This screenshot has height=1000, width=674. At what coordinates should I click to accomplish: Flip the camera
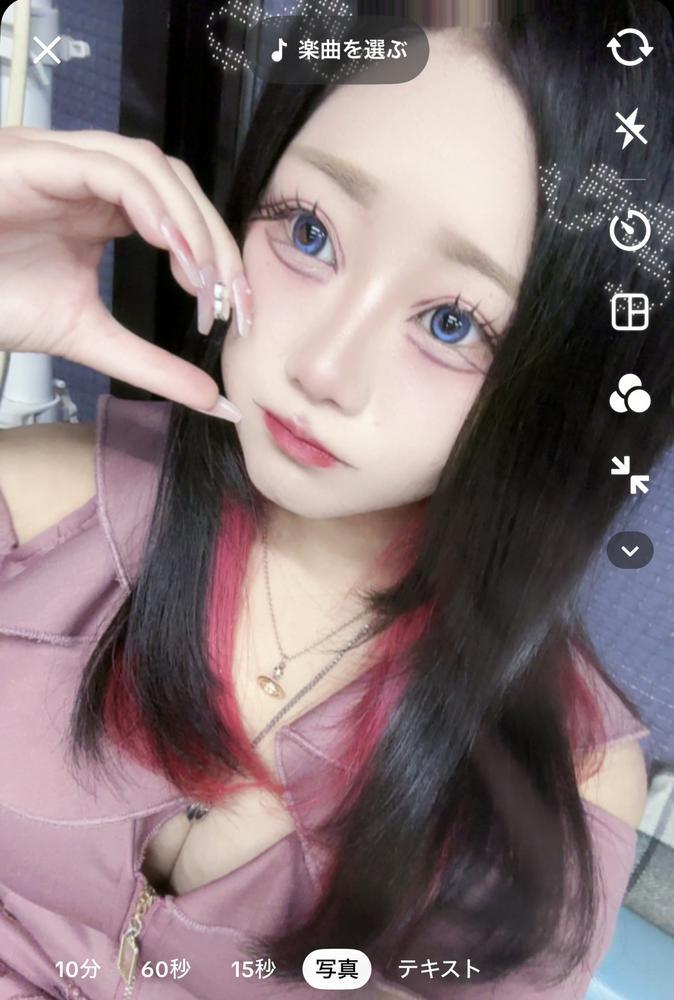pos(630,48)
